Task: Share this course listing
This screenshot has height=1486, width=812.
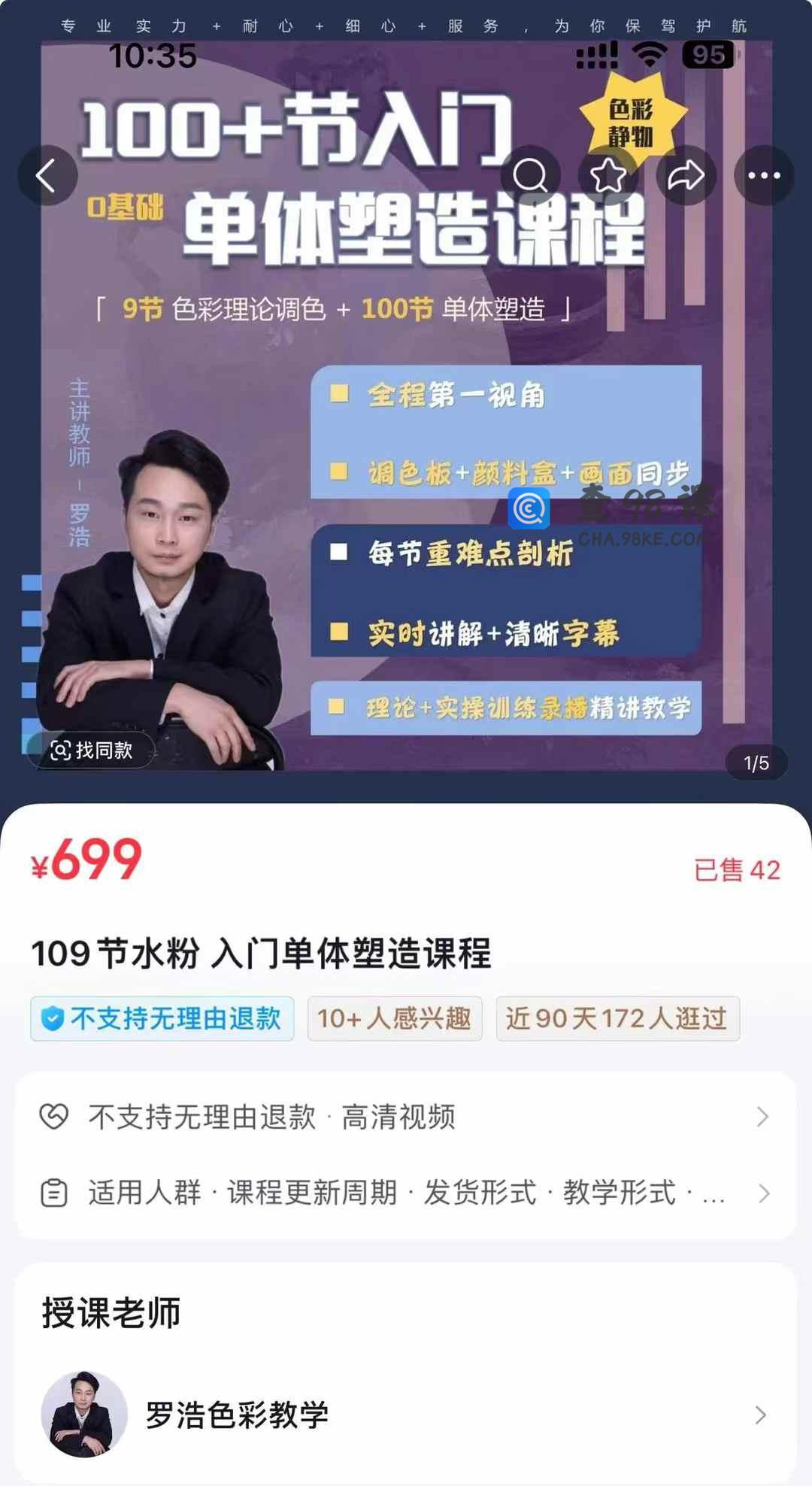Action: tap(686, 176)
